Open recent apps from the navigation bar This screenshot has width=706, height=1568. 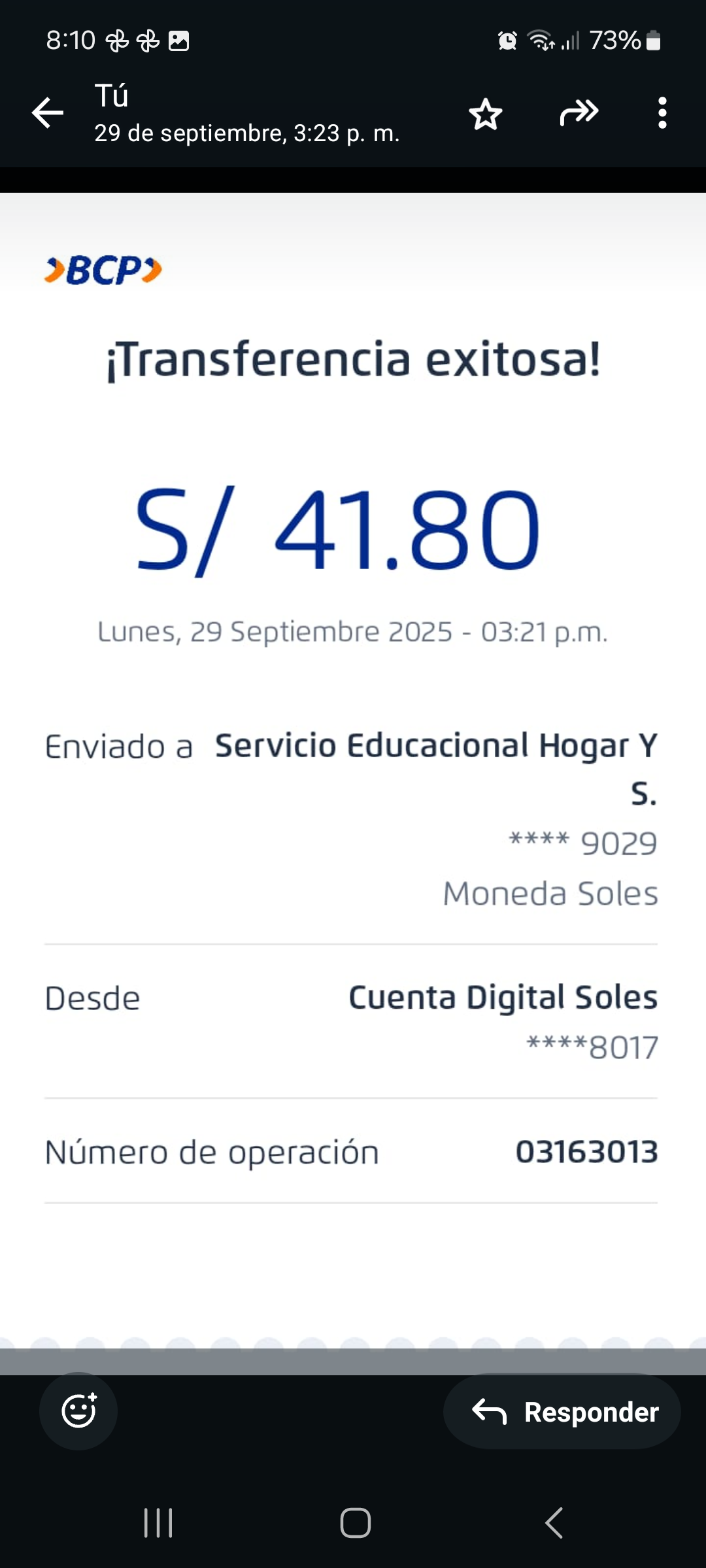[x=158, y=1523]
